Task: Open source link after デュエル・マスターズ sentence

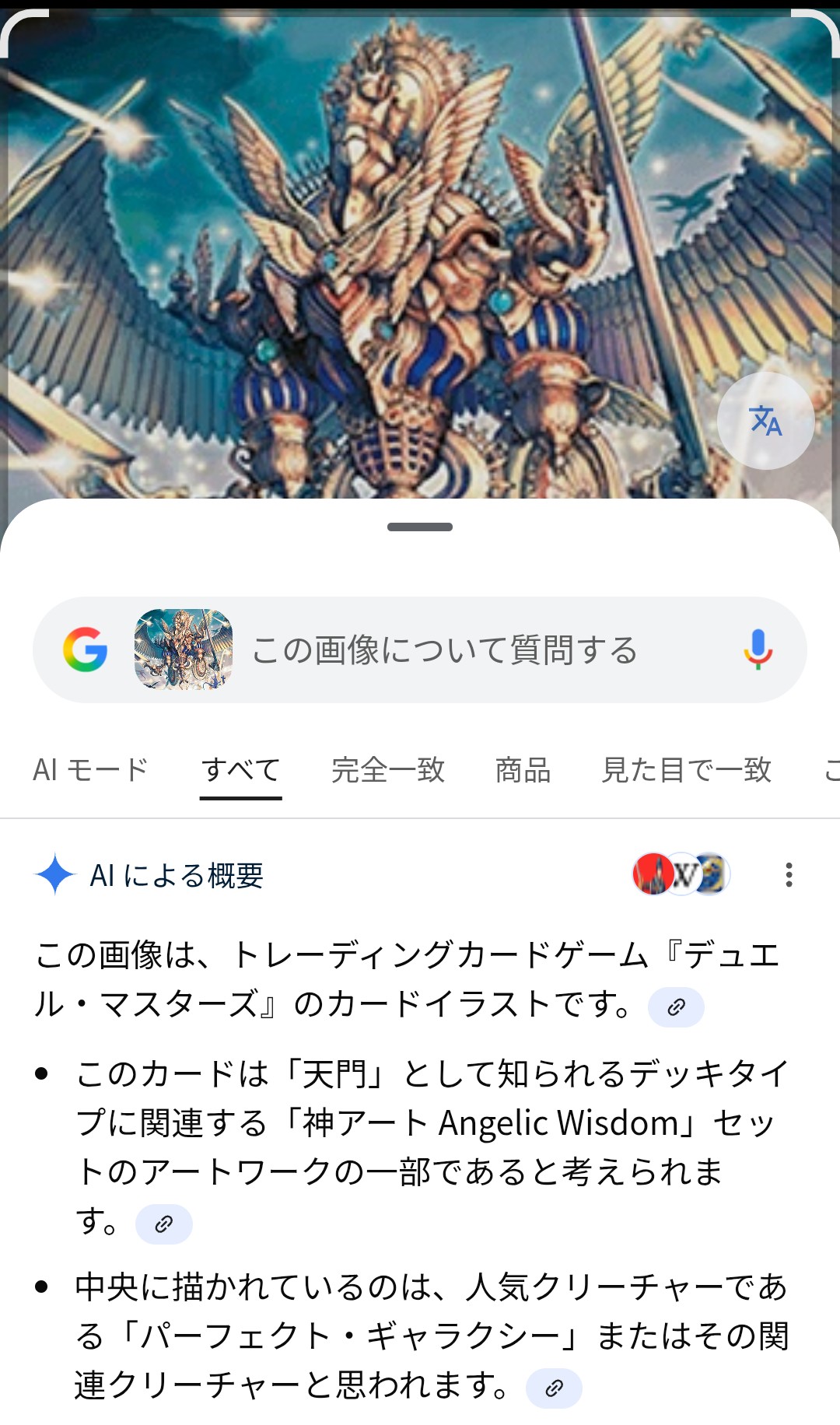Action: click(676, 1007)
